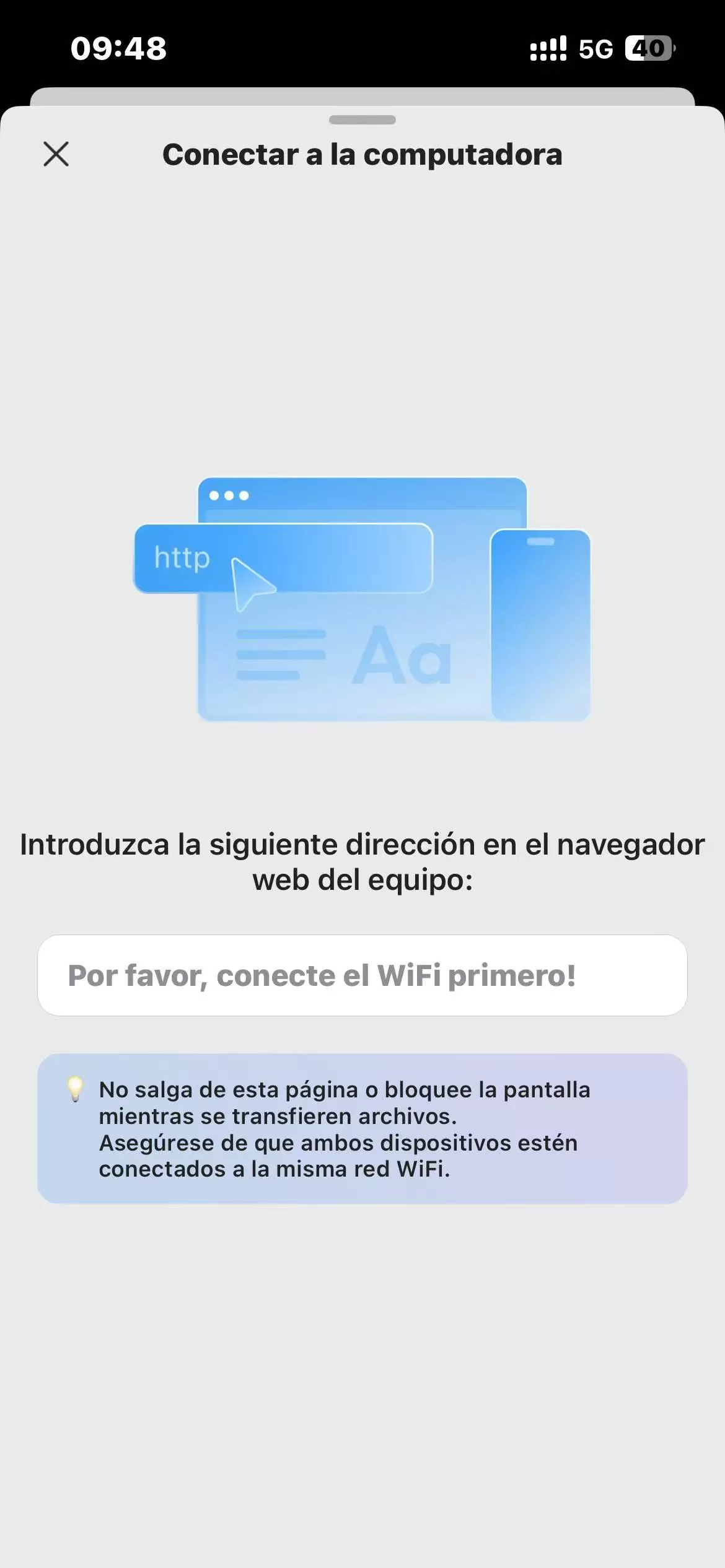Close the Conectar a la computadora sheet

click(x=56, y=154)
